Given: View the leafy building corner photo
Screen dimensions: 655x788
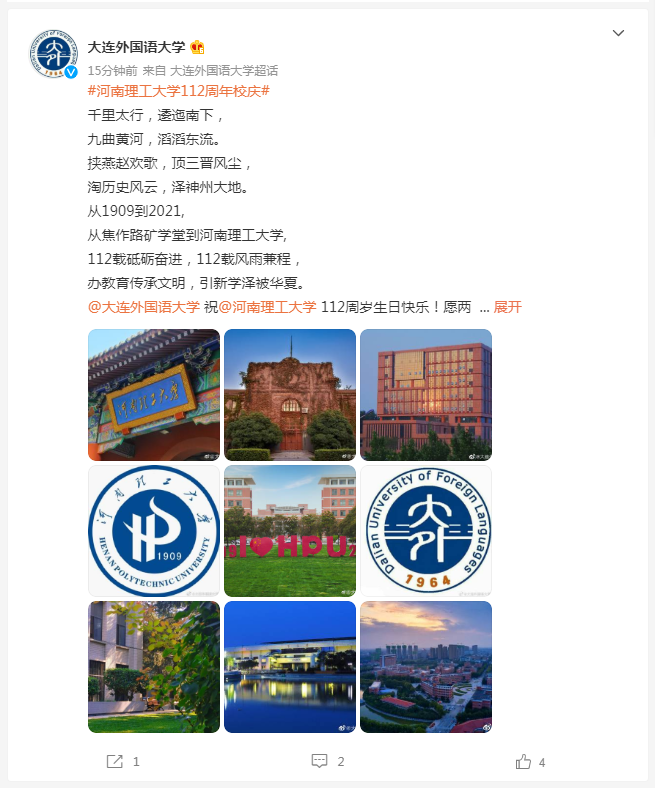Looking at the screenshot, I should click(x=154, y=667).
